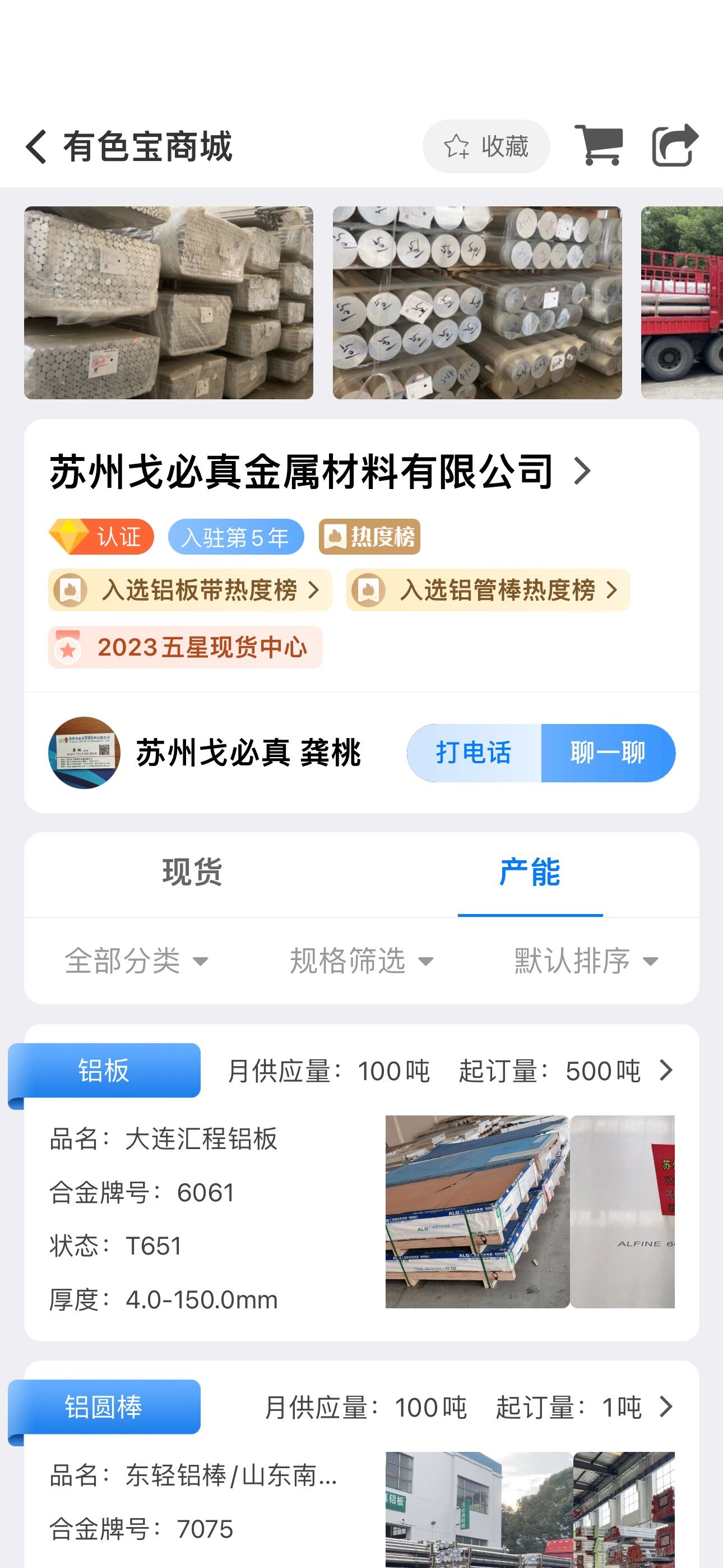View the second aluminum rods photo

[477, 302]
